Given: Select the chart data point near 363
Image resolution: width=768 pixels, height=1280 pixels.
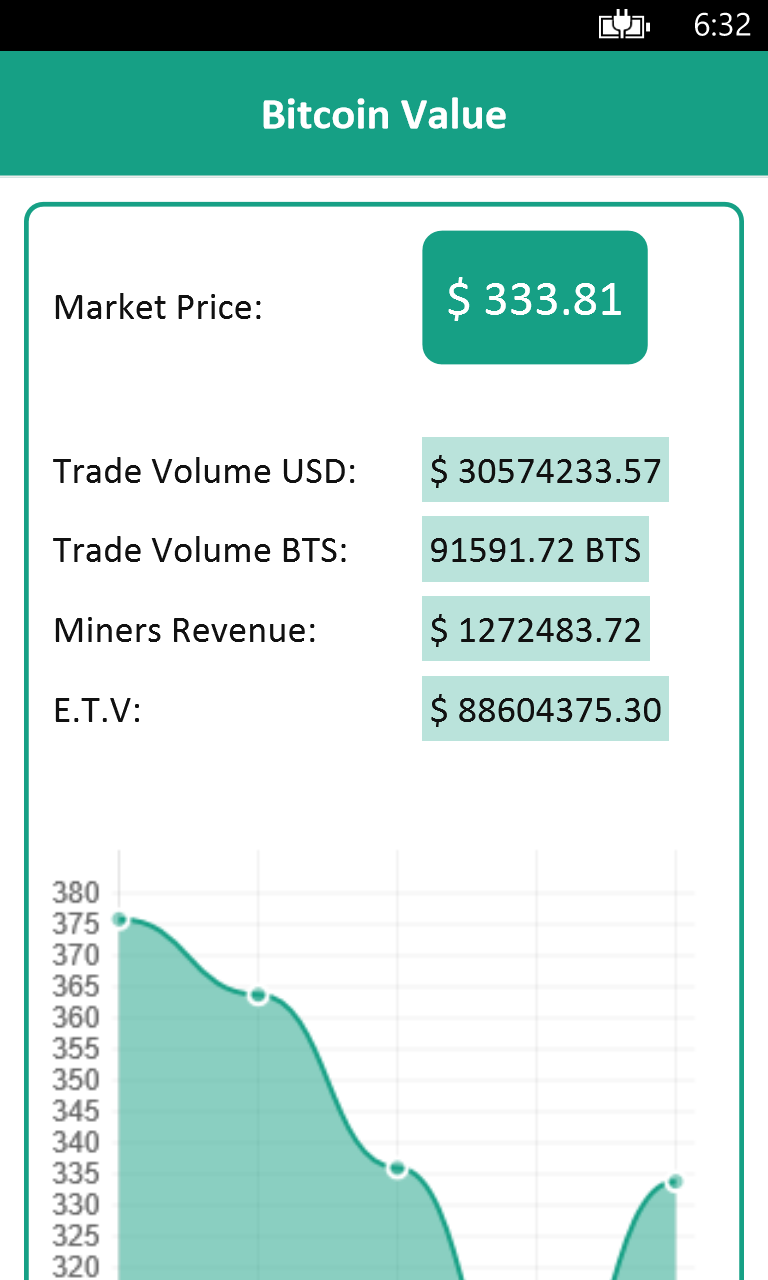Looking at the screenshot, I should pyautogui.click(x=258, y=995).
